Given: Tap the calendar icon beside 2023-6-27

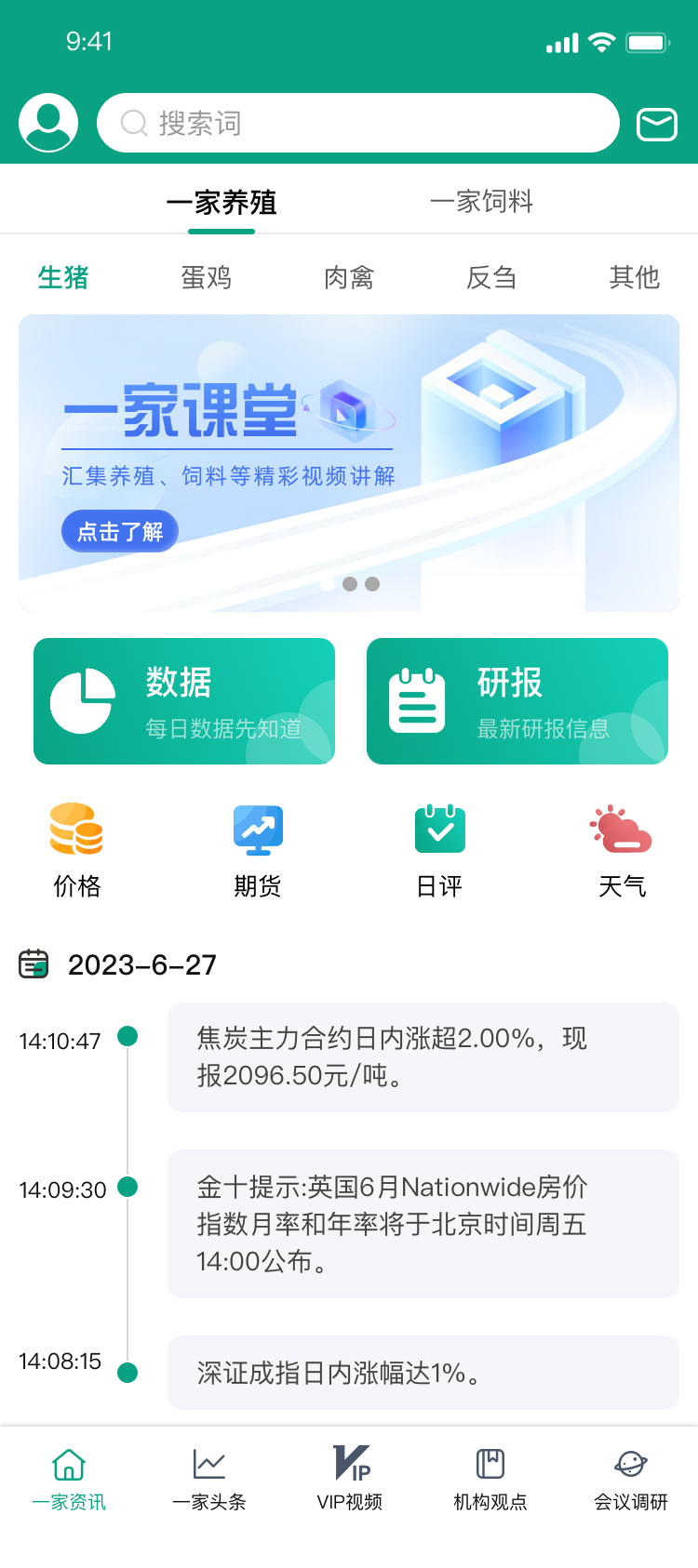Looking at the screenshot, I should tap(34, 964).
